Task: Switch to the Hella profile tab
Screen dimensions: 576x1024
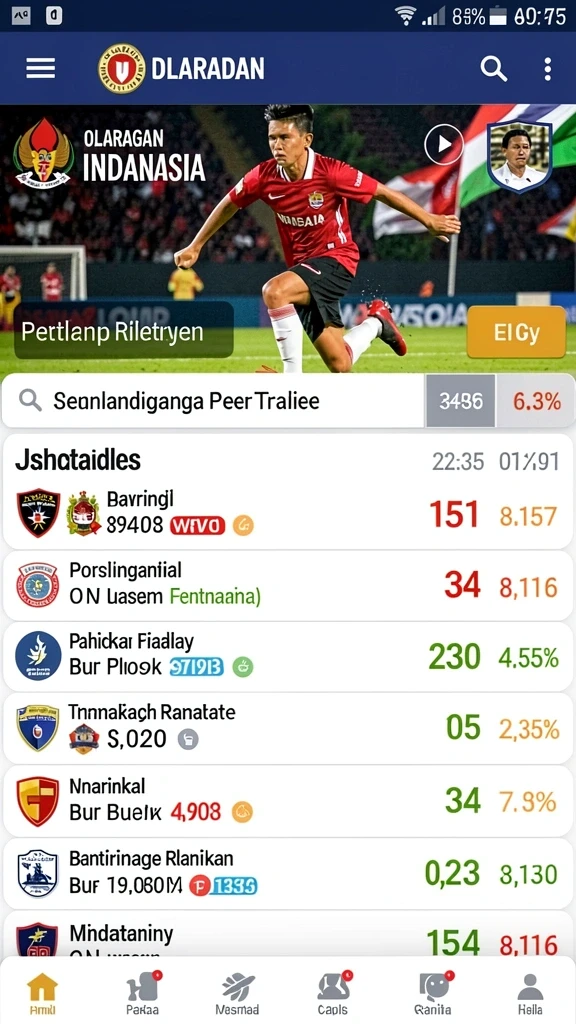Action: (x=530, y=993)
